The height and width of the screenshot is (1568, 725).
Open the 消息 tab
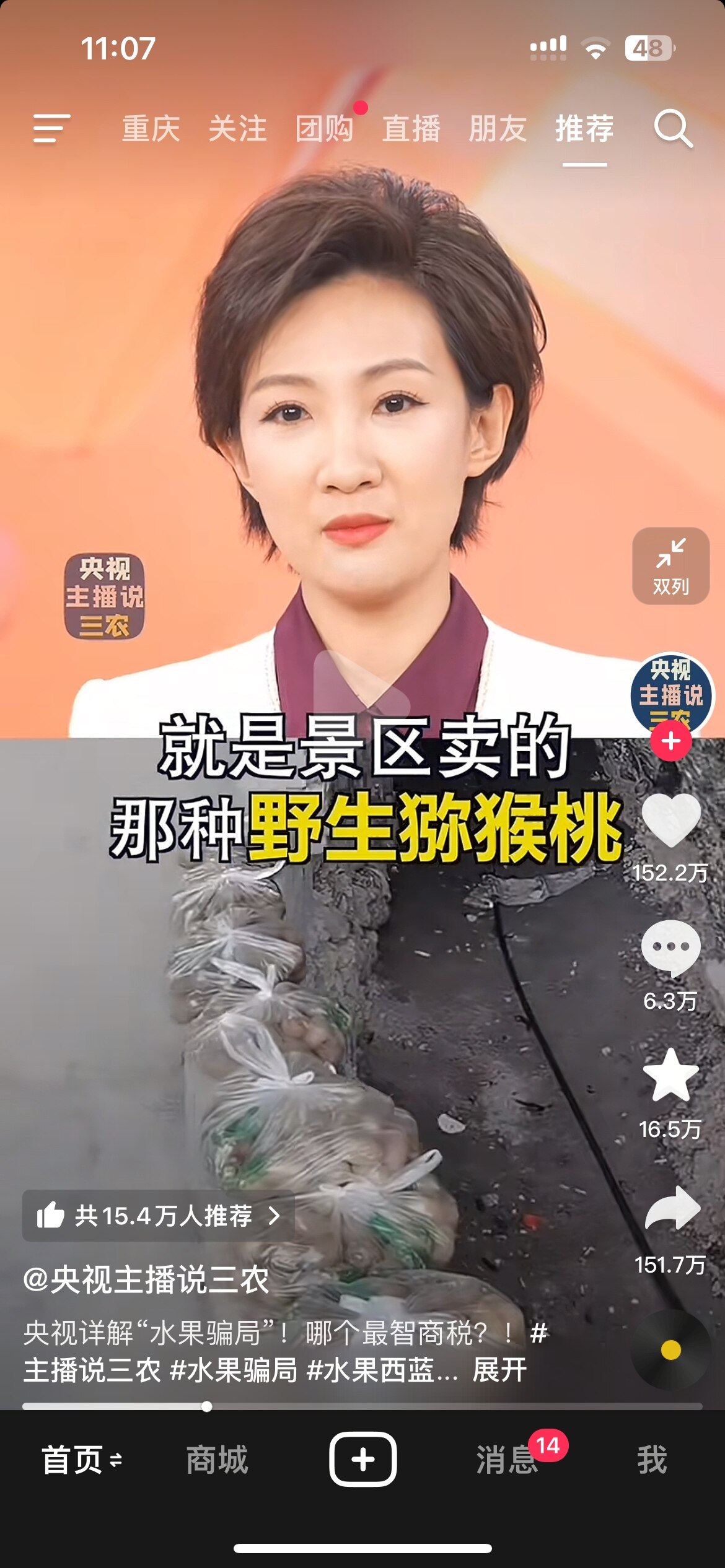pos(507,1460)
